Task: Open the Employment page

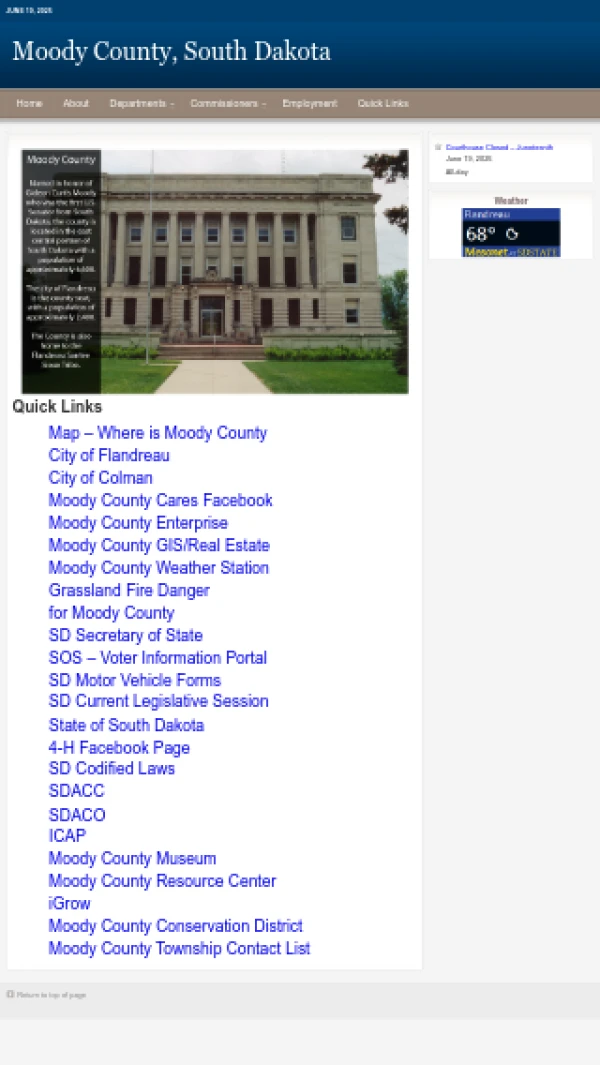Action: (x=309, y=104)
